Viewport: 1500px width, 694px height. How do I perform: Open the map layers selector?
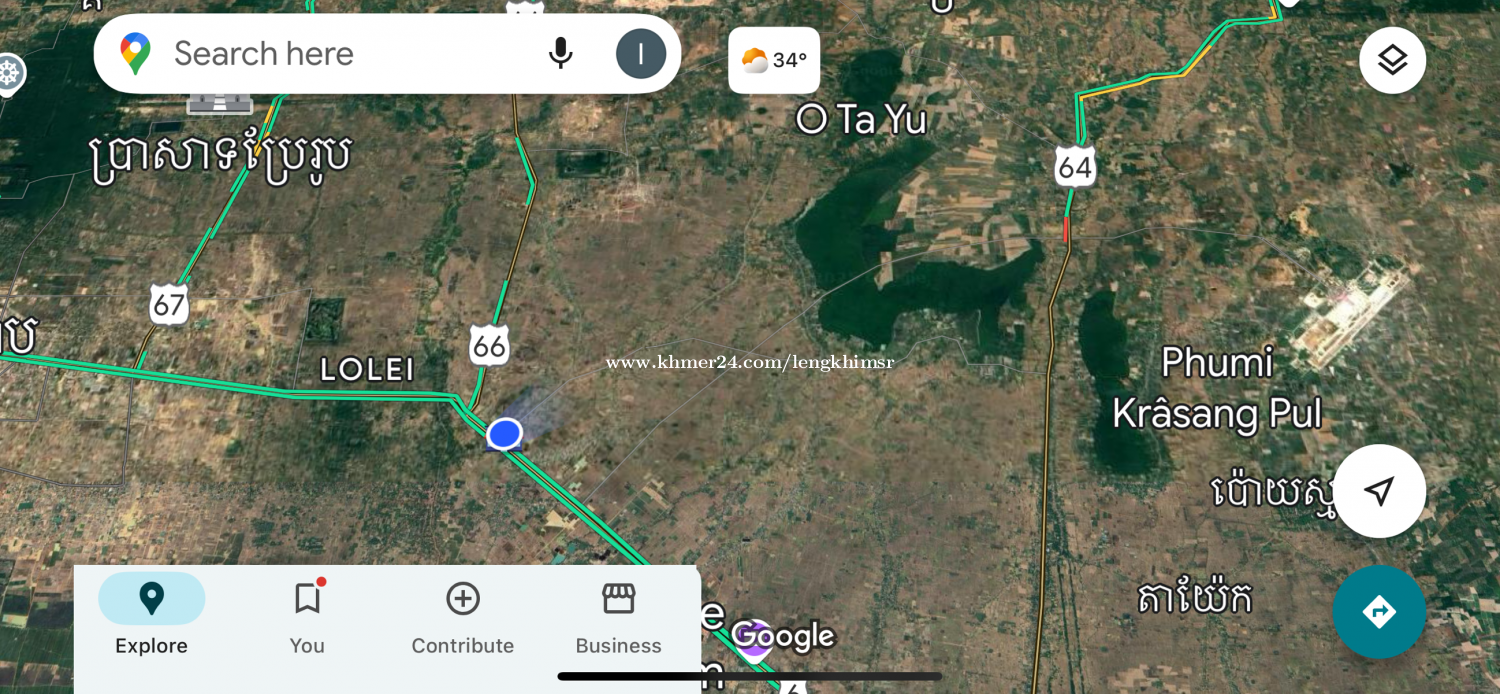click(1392, 60)
